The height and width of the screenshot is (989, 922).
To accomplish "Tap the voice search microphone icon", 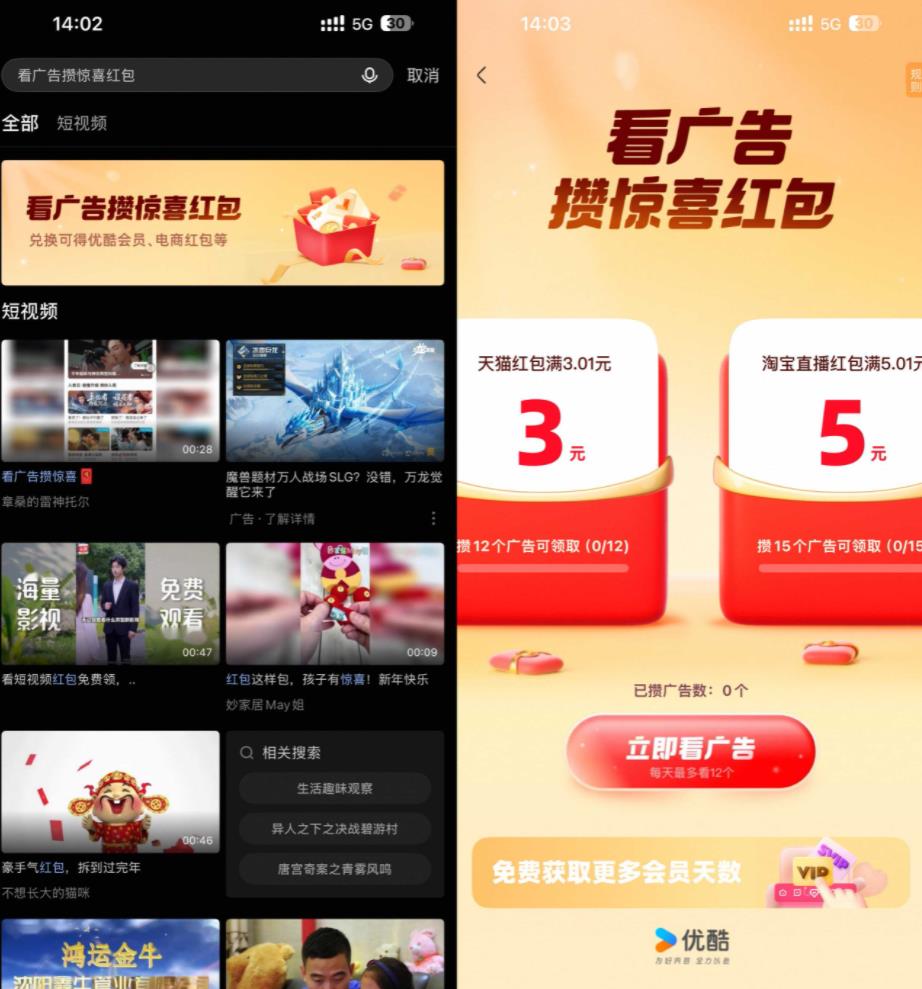I will [370, 76].
